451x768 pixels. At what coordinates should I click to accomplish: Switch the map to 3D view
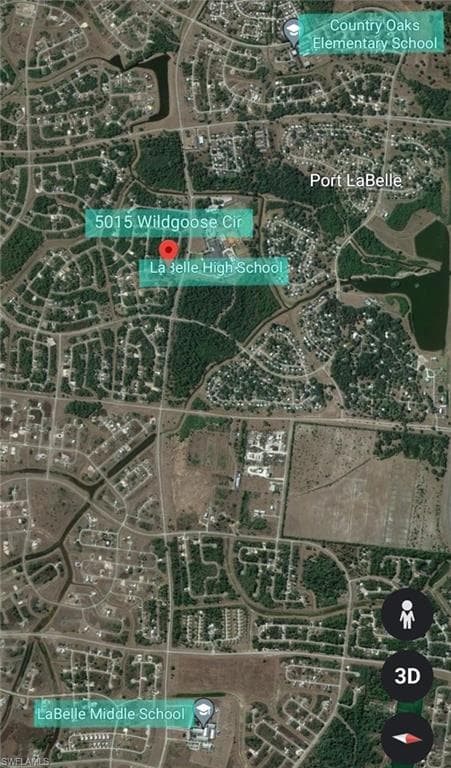coord(407,676)
